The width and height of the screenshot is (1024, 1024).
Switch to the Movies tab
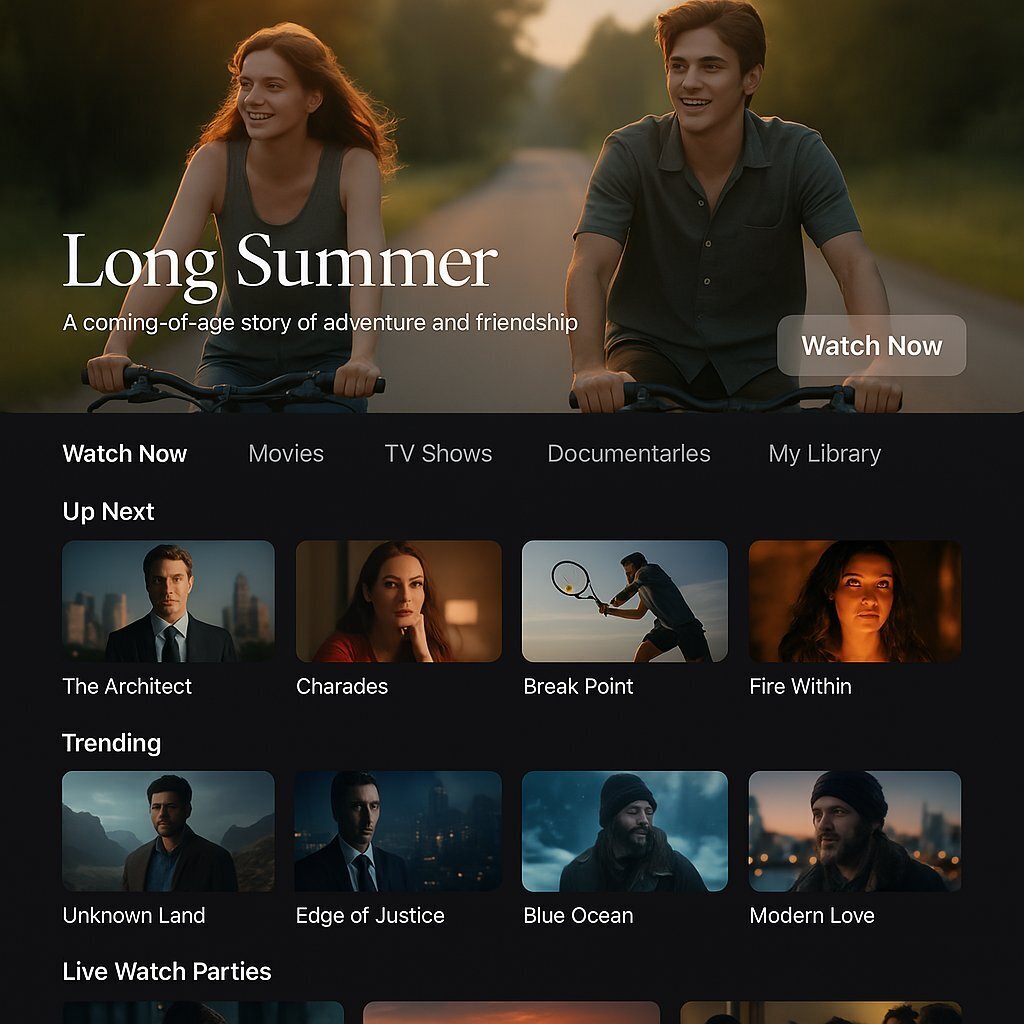286,453
